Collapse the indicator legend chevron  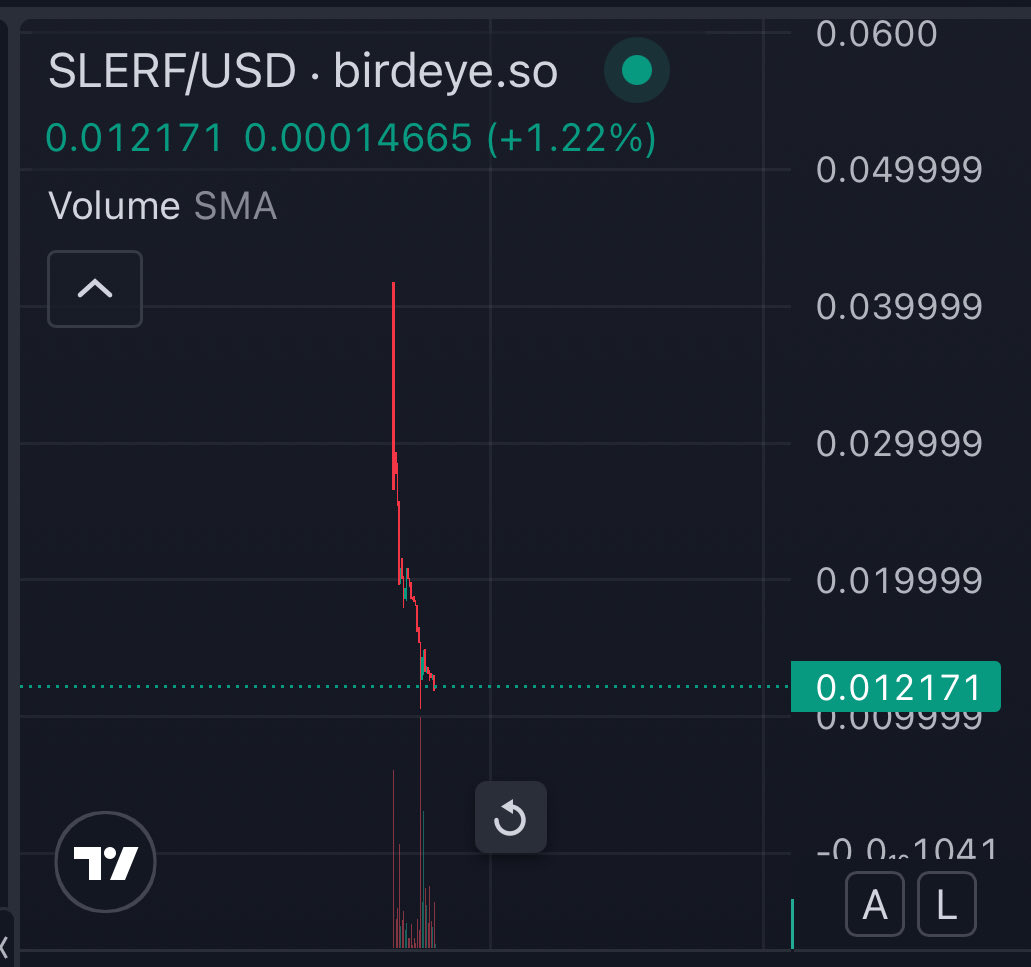pos(95,289)
